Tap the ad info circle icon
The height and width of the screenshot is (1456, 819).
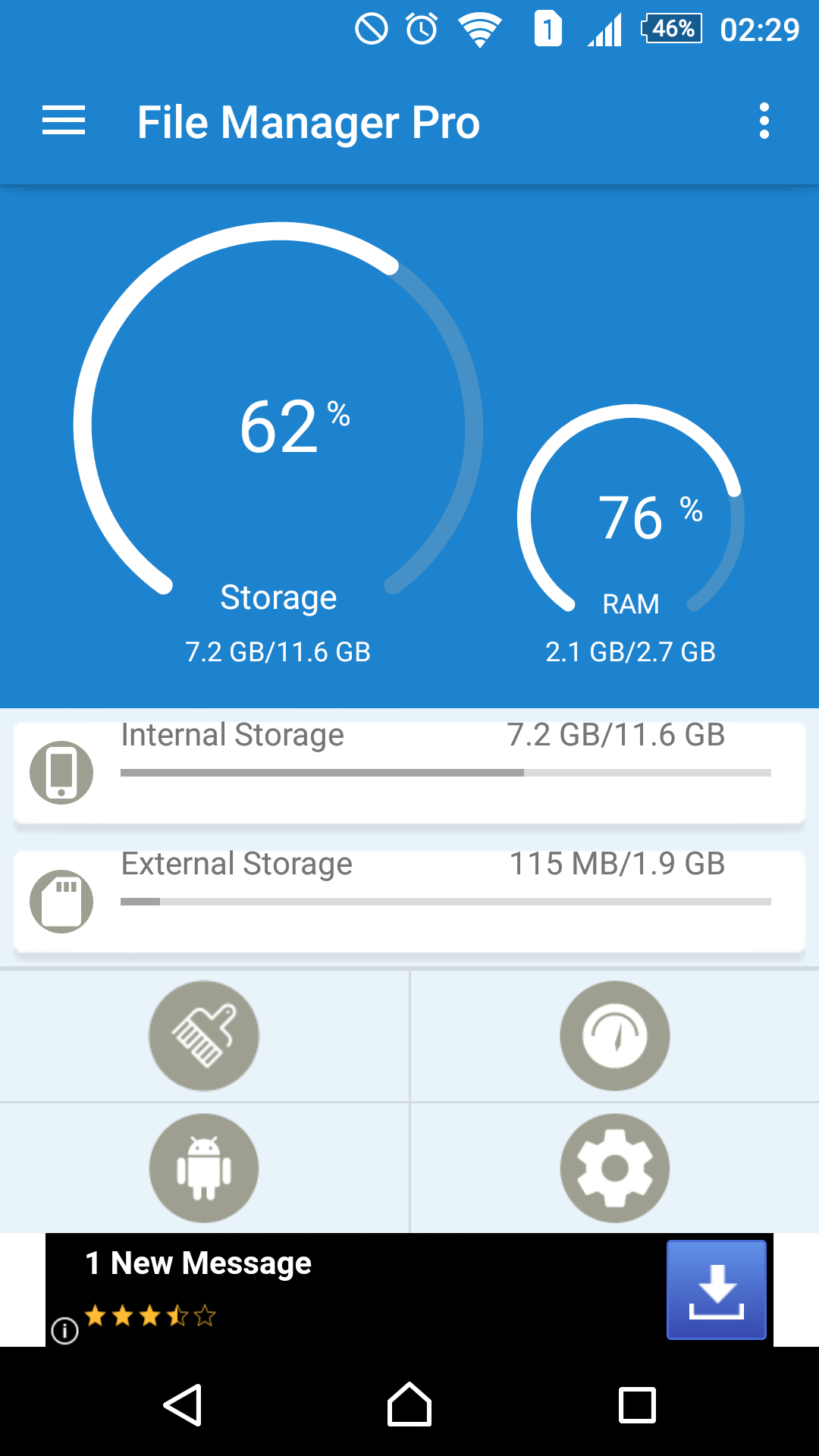(64, 1326)
